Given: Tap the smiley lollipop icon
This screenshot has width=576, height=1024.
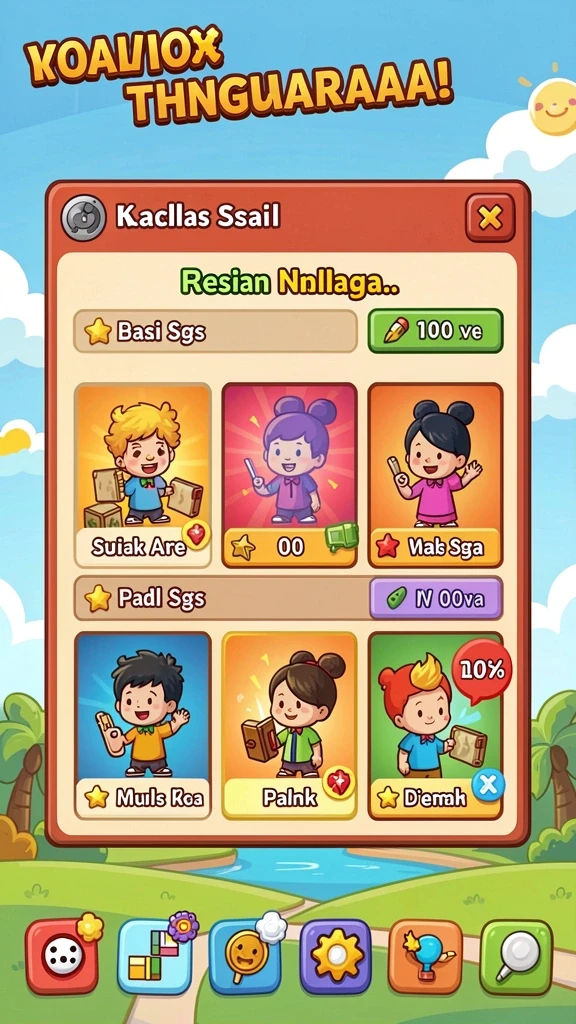Looking at the screenshot, I should pyautogui.click(x=245, y=957).
